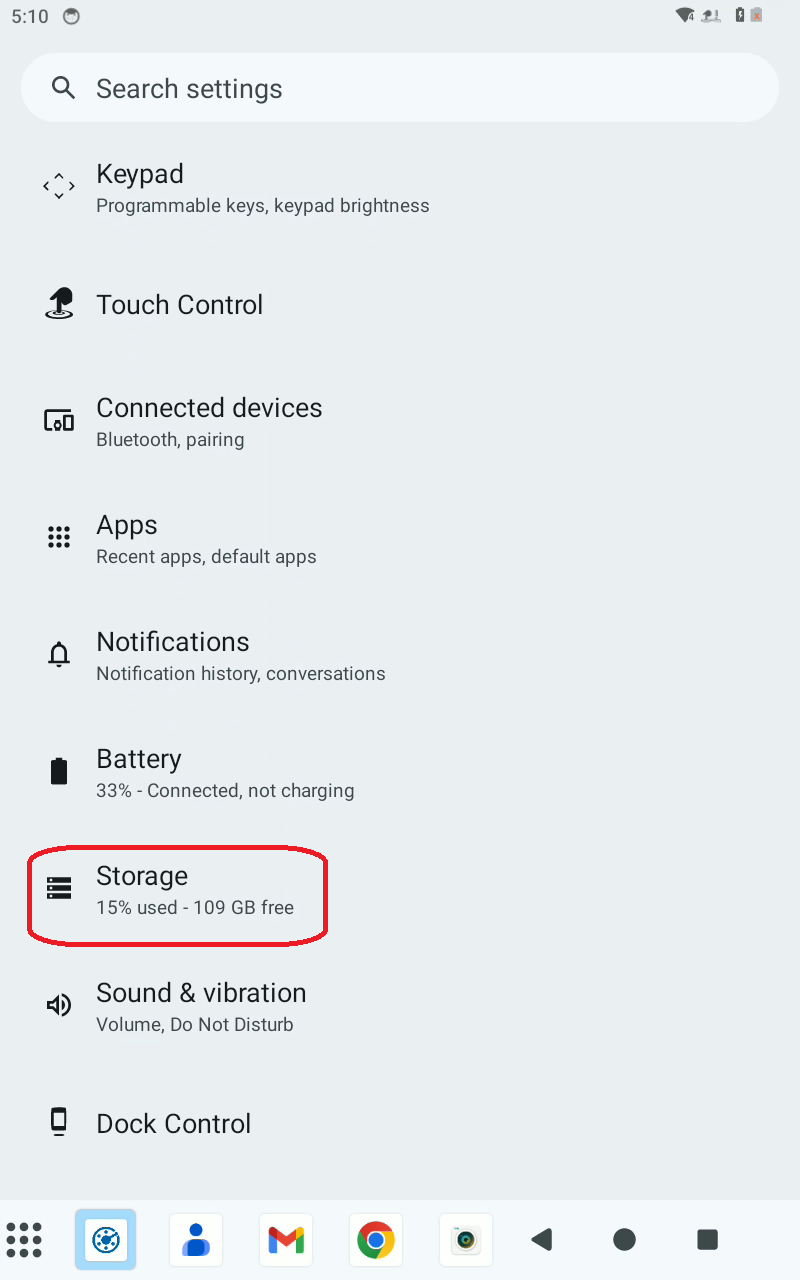Open Storage settings
Image resolution: width=800 pixels, height=1280 pixels.
[400, 890]
